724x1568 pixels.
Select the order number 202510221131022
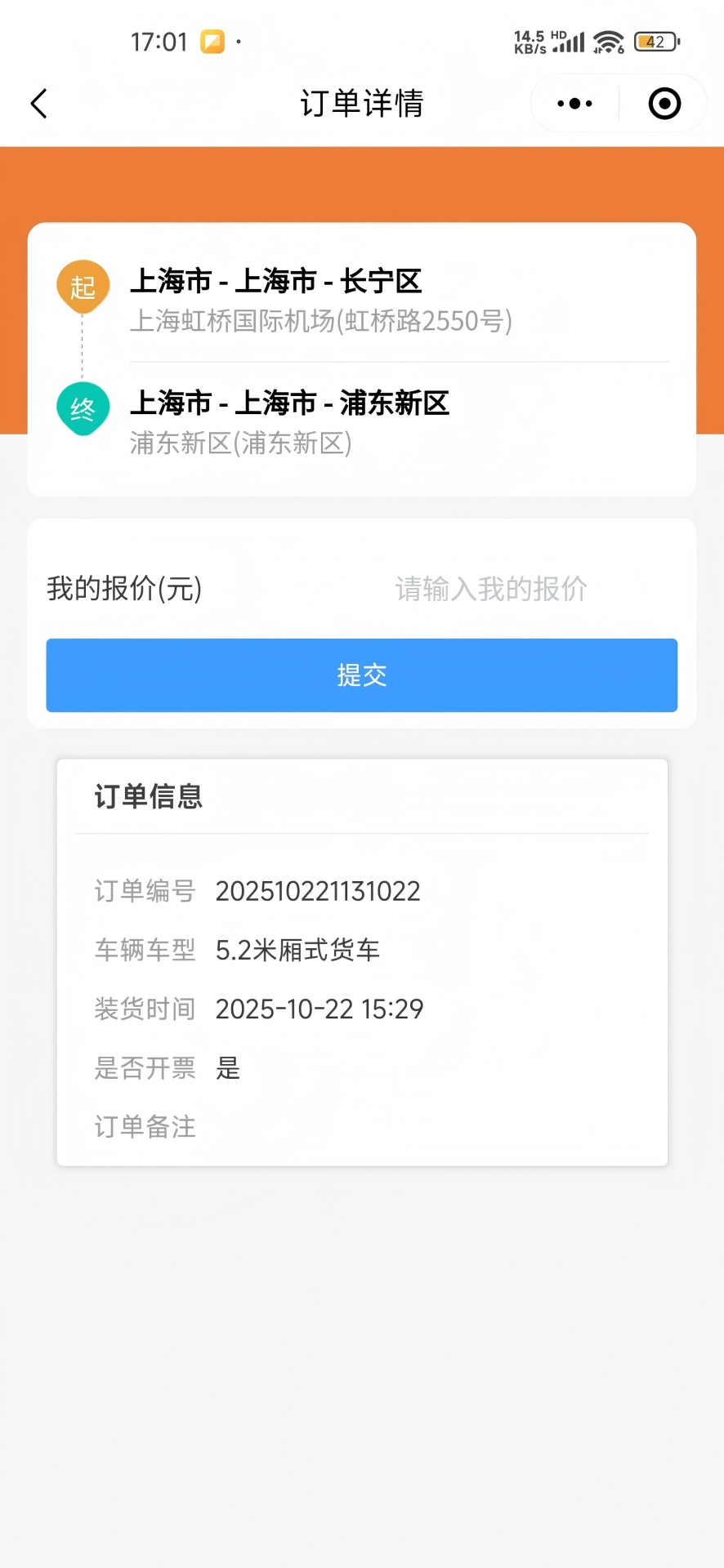[318, 890]
